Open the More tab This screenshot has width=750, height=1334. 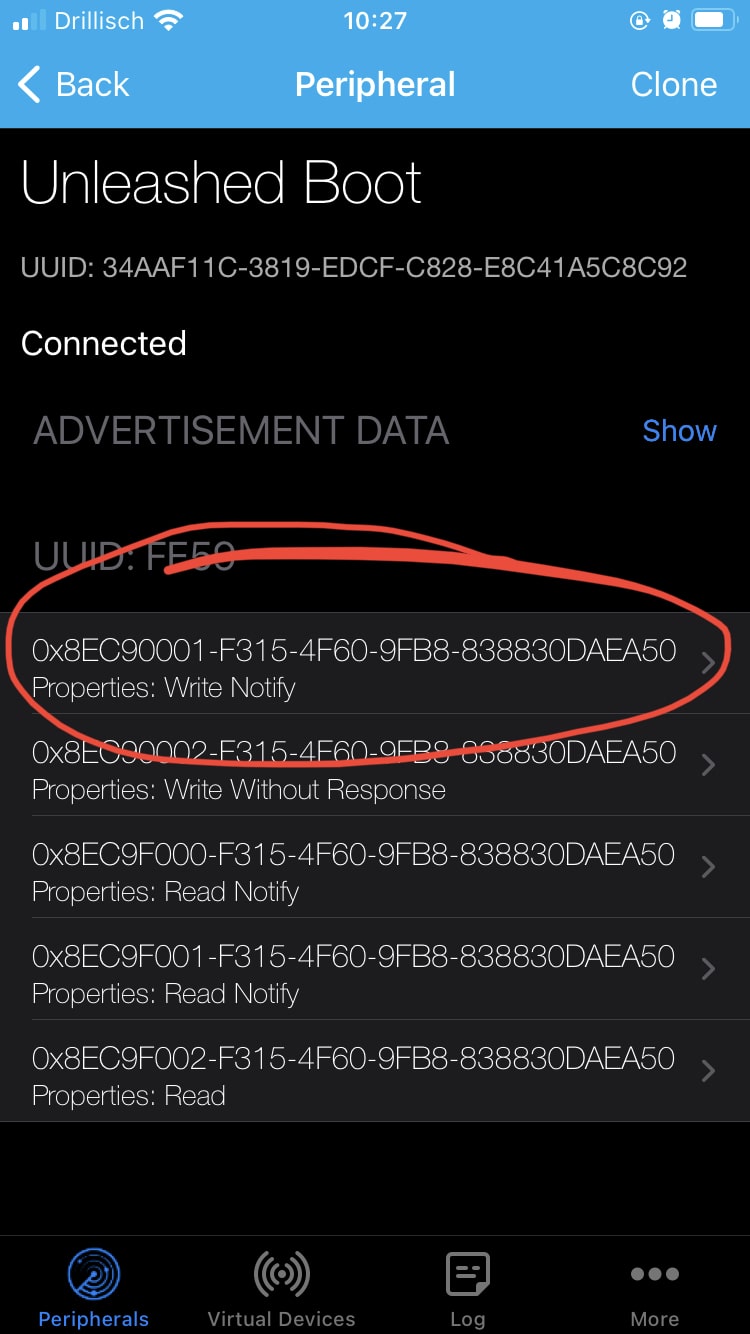654,1288
